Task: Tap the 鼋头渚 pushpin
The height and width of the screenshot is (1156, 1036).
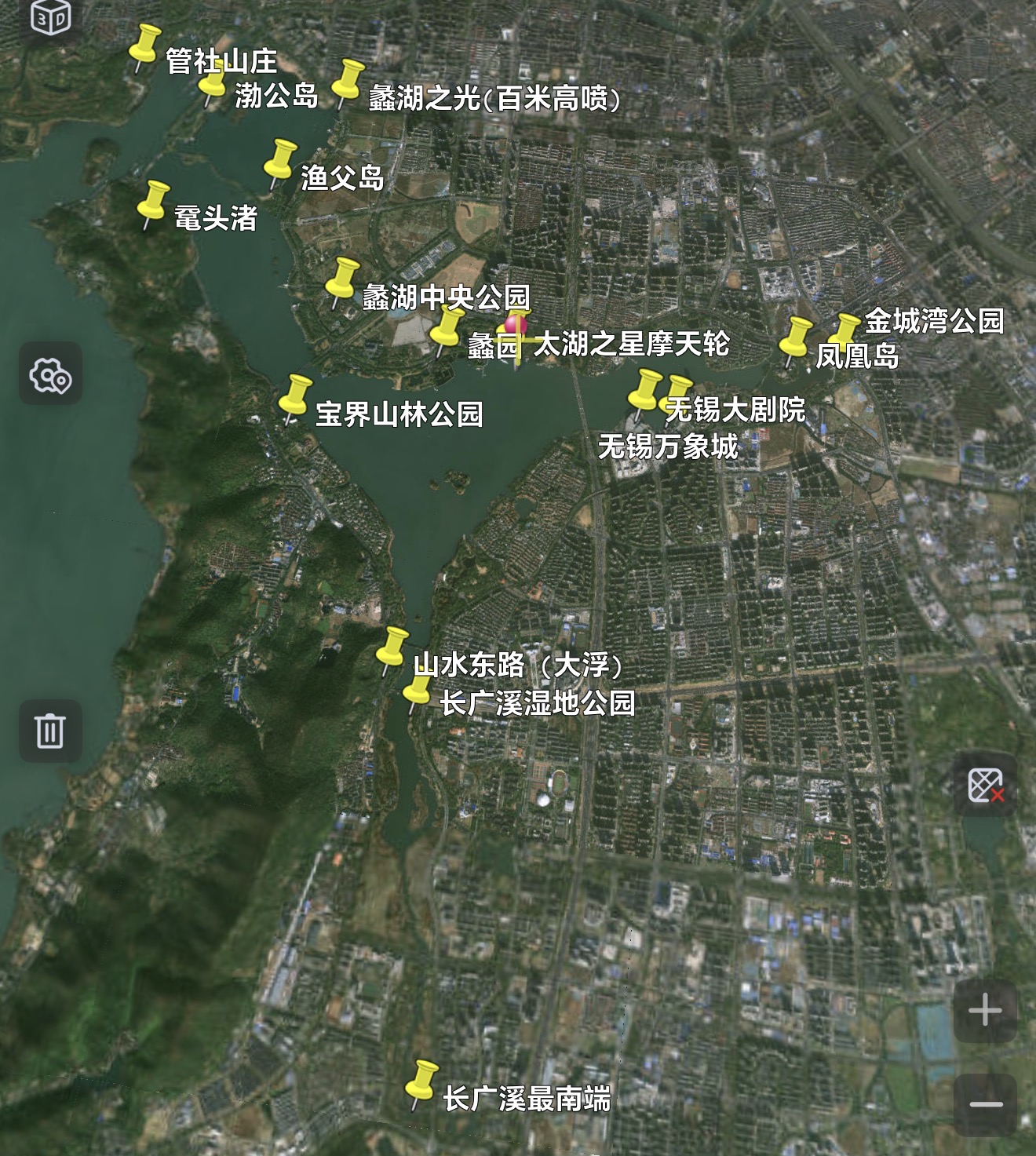Action: click(153, 204)
